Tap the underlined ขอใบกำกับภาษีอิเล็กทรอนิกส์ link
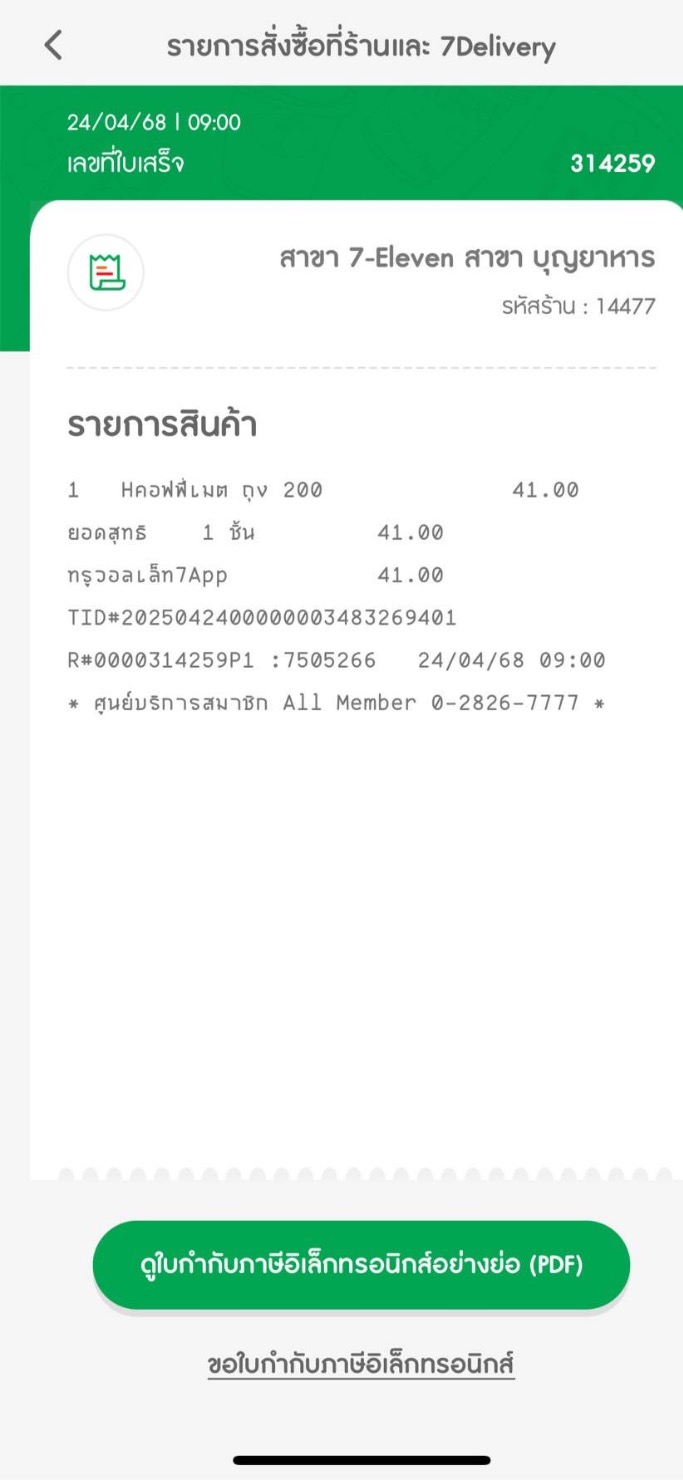 [x=361, y=1364]
